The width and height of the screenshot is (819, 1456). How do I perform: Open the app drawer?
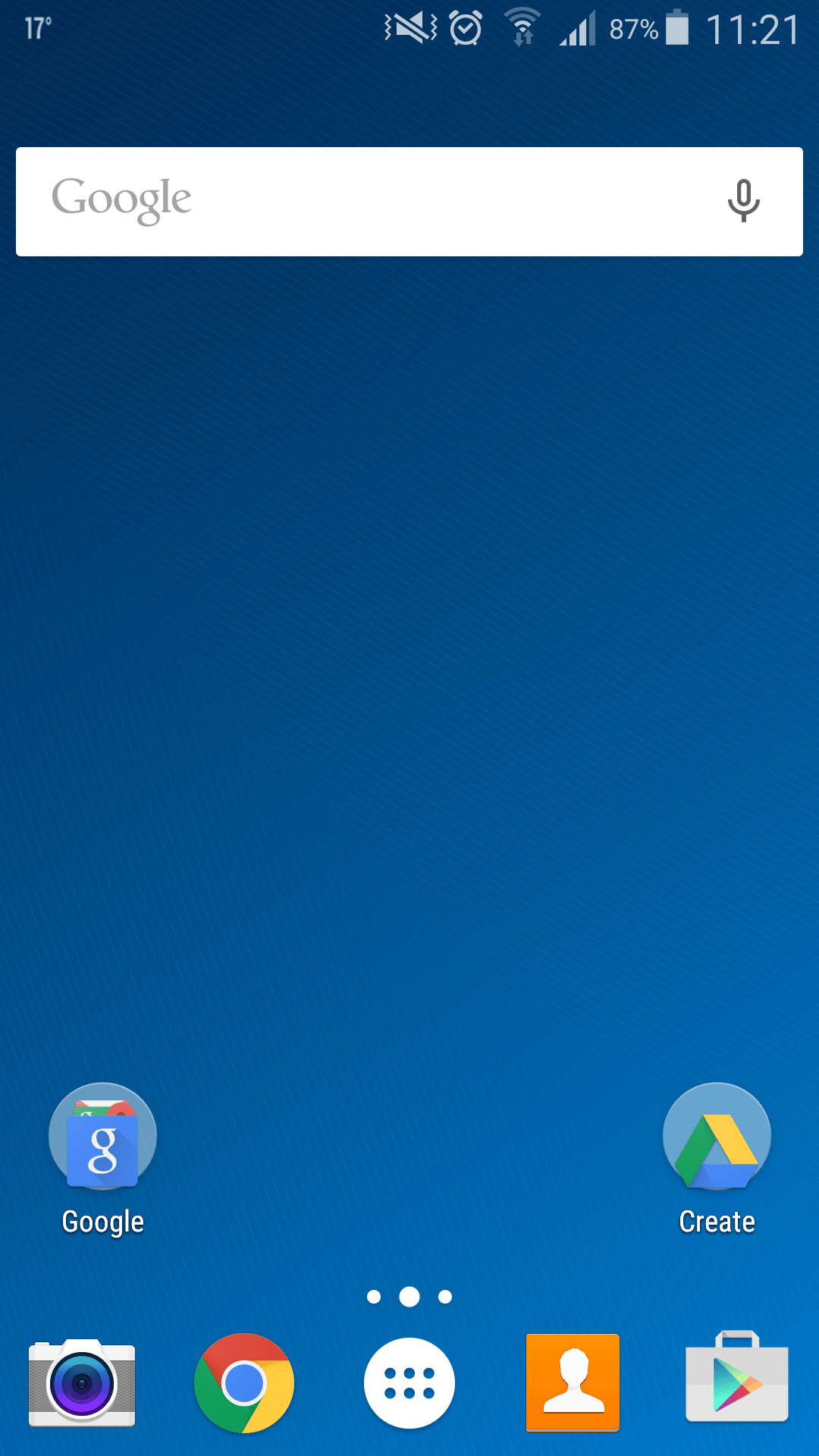click(409, 1383)
